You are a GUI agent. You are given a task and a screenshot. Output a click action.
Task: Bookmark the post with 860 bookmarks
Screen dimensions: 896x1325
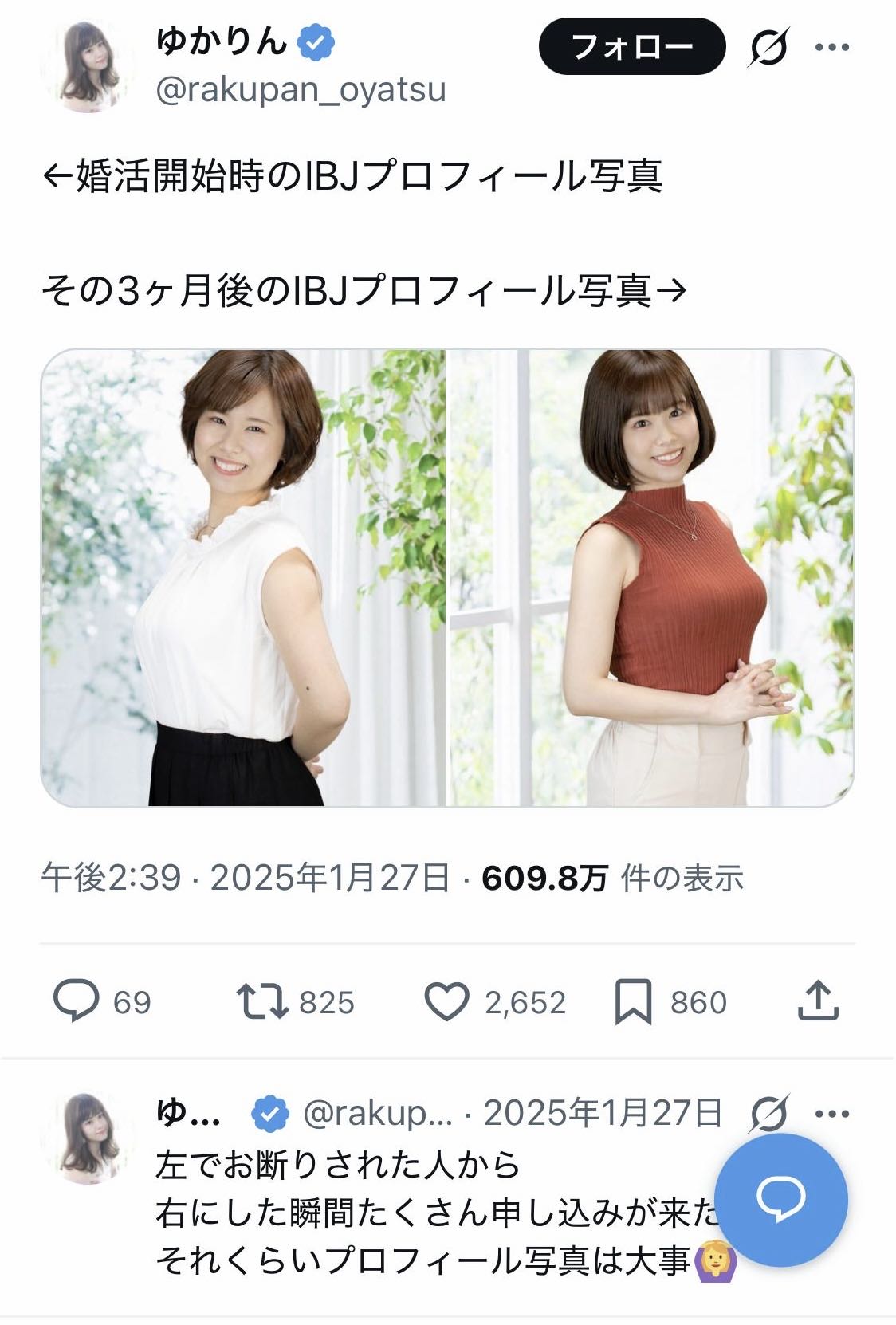tap(633, 1001)
